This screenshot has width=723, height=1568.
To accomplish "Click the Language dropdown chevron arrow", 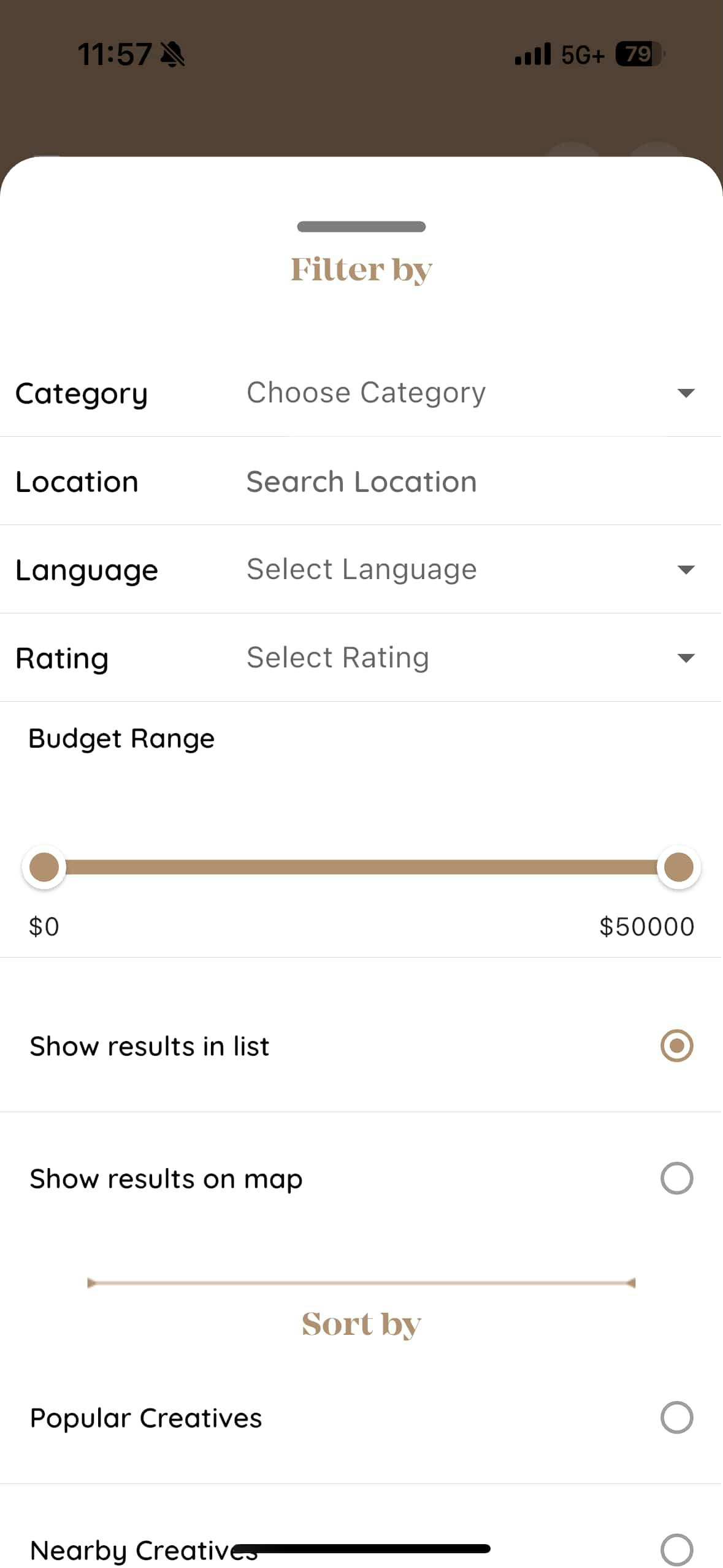I will [687, 571].
